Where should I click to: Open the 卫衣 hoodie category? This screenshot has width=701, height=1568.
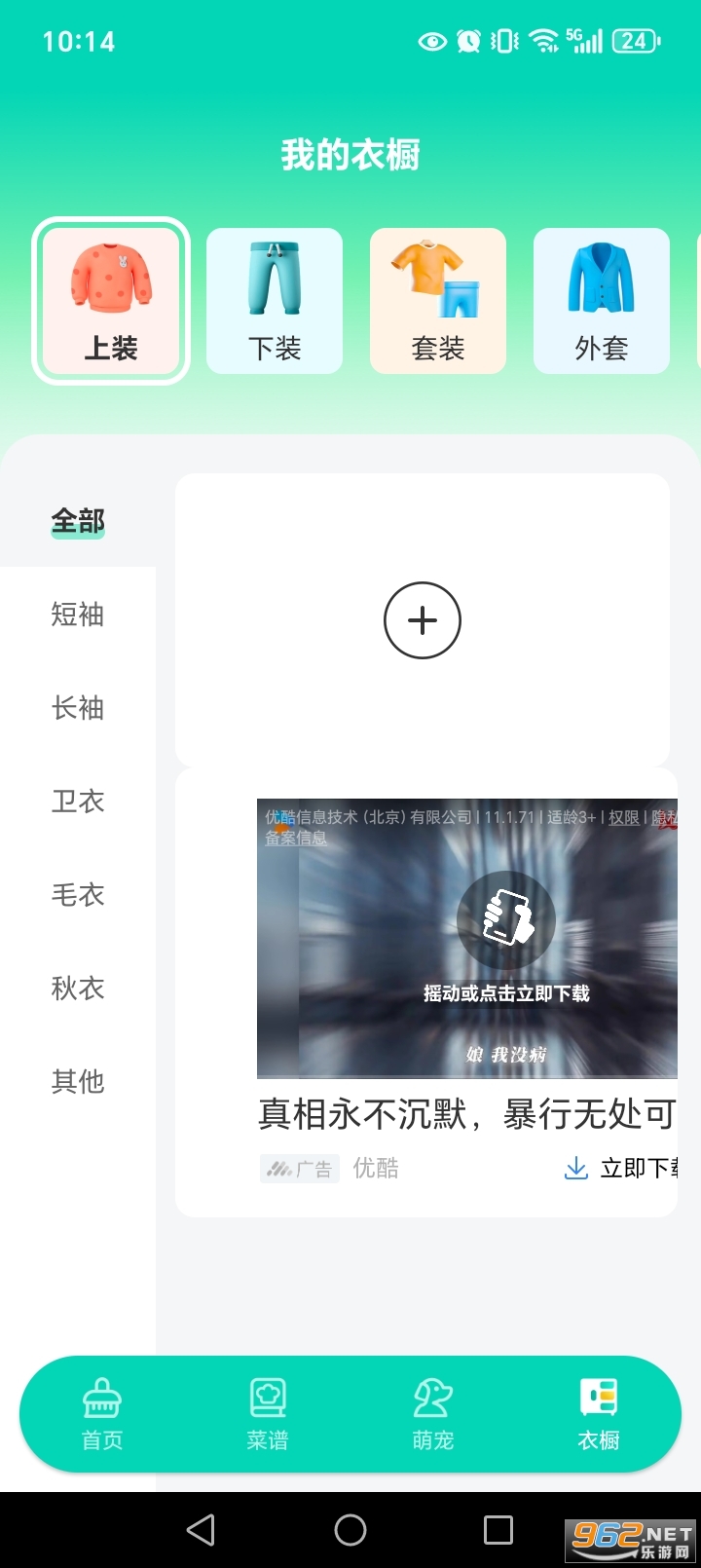[78, 802]
